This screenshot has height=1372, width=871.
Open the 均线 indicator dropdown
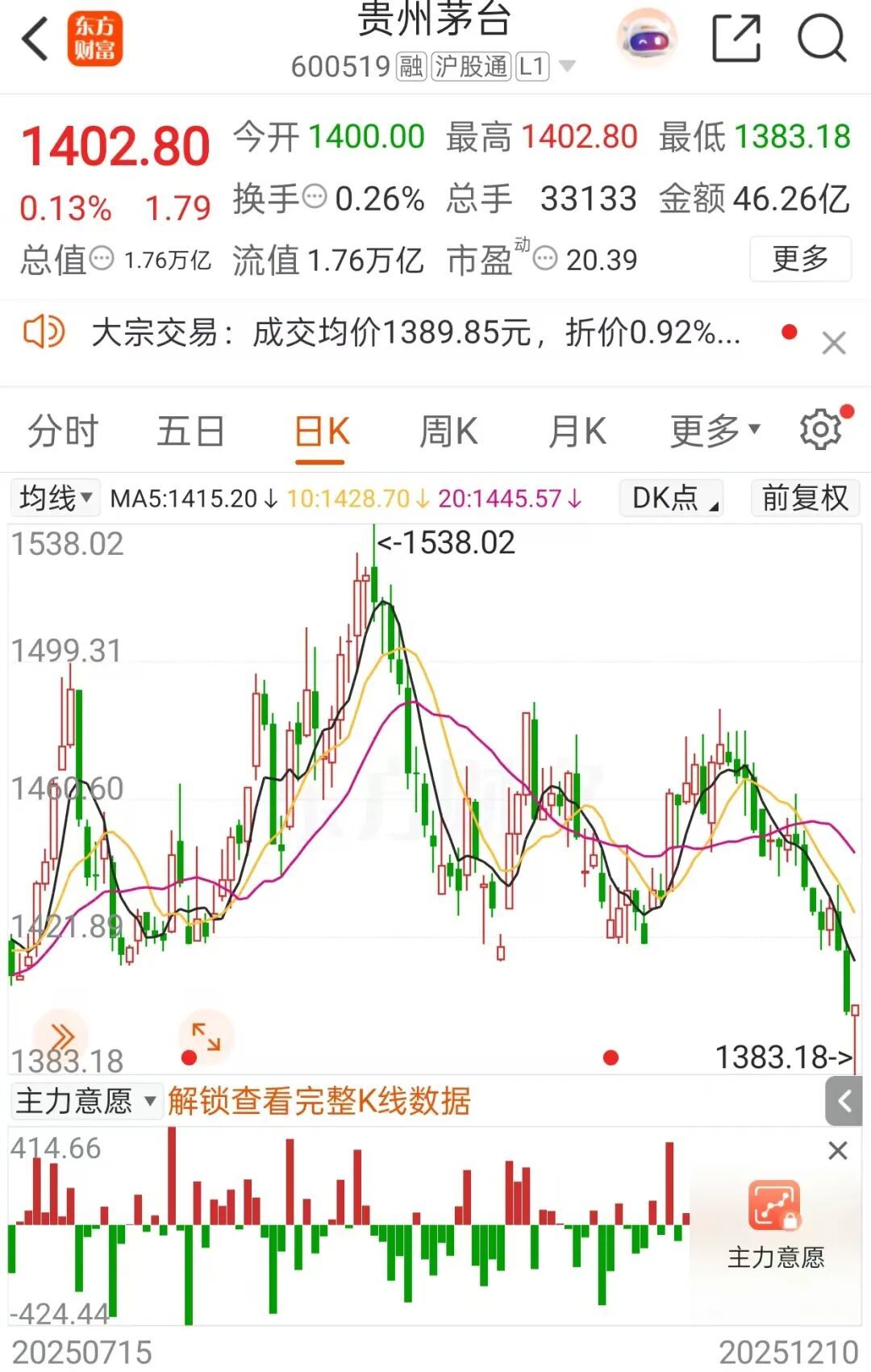(56, 498)
